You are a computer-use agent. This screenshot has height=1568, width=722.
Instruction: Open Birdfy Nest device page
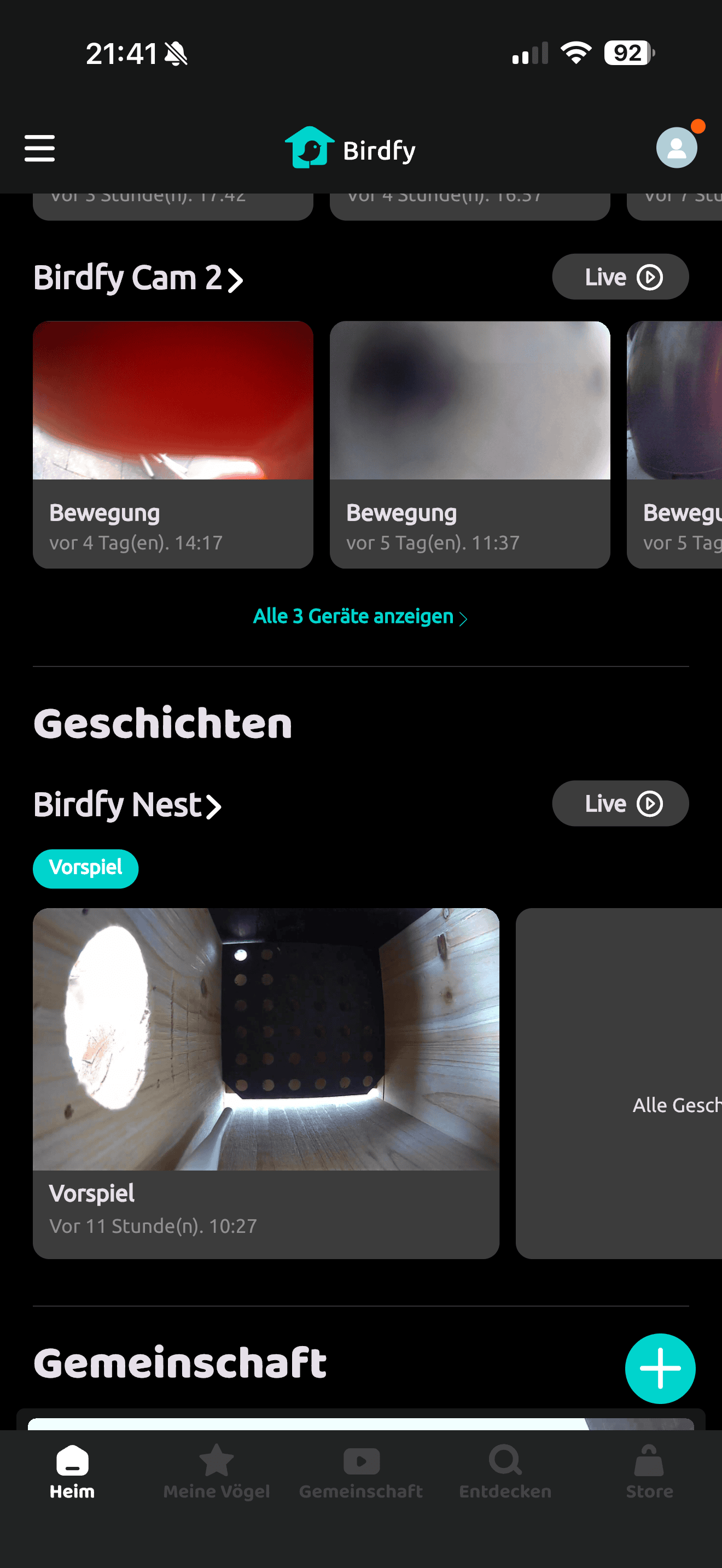tap(127, 805)
